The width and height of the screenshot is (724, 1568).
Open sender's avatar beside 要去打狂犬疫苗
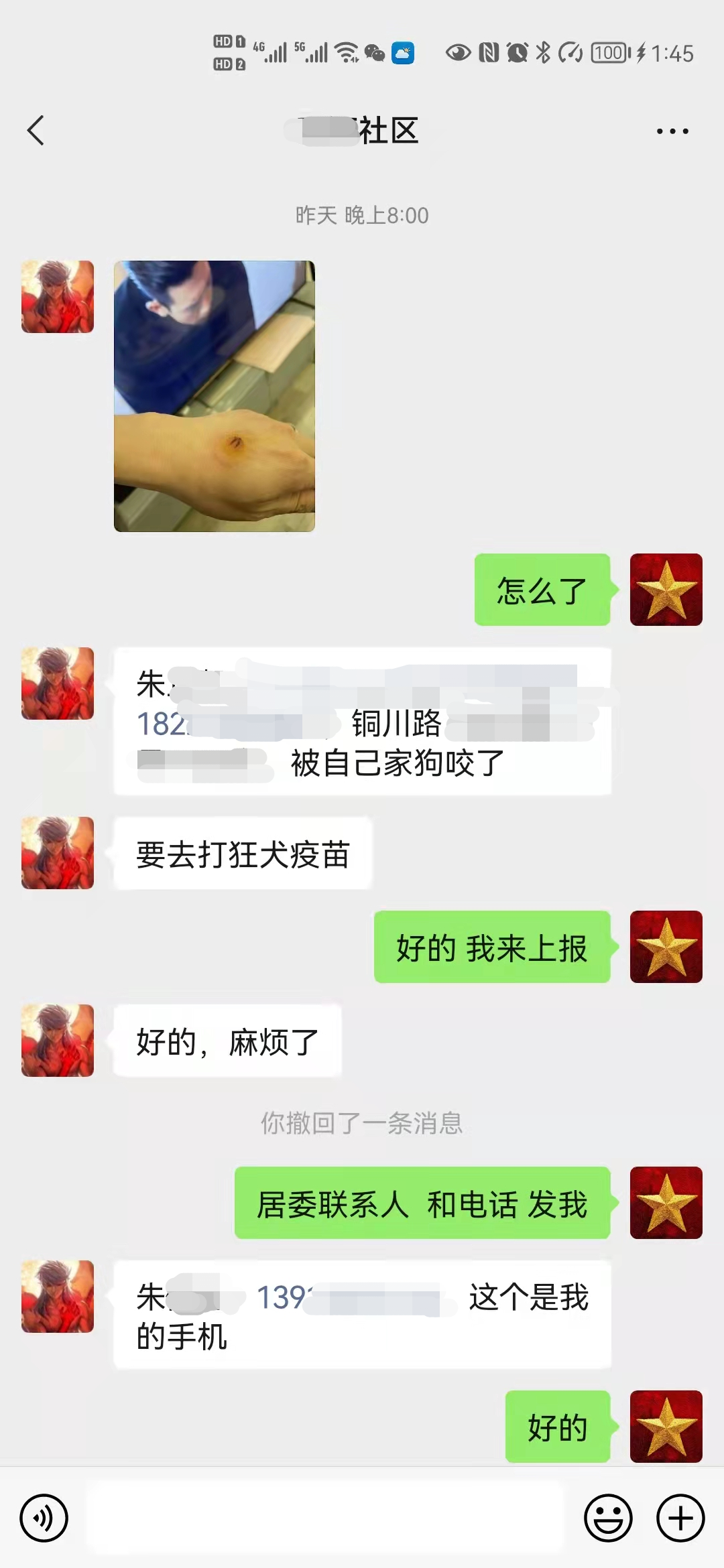coord(58,853)
